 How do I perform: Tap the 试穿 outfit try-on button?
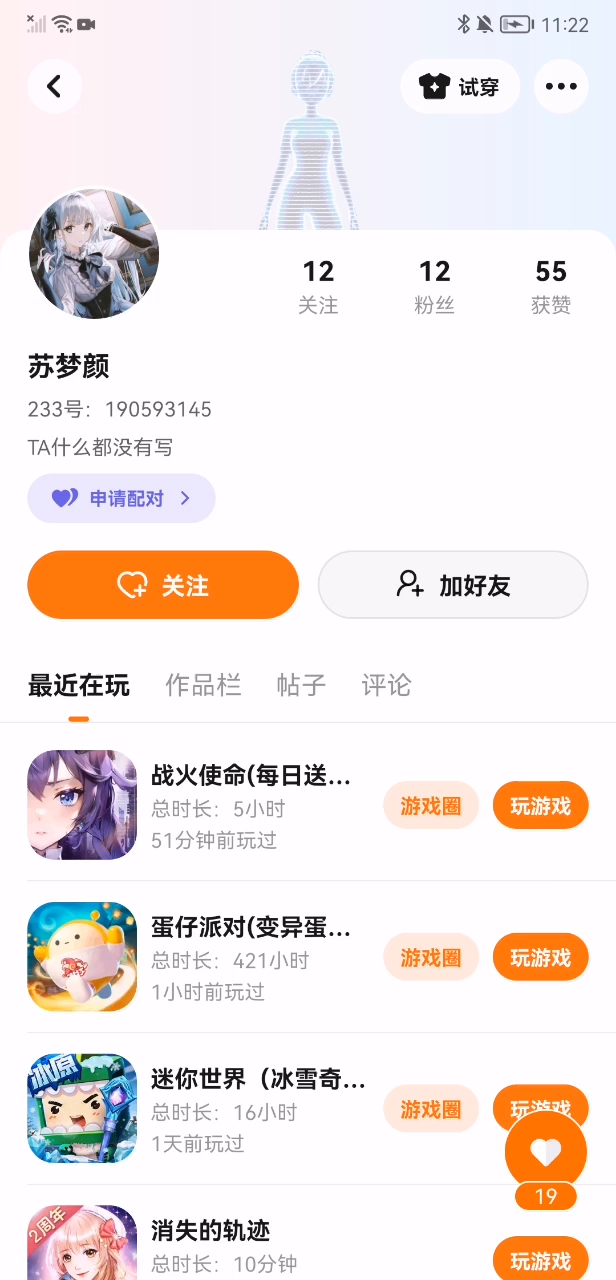pyautogui.click(x=460, y=87)
